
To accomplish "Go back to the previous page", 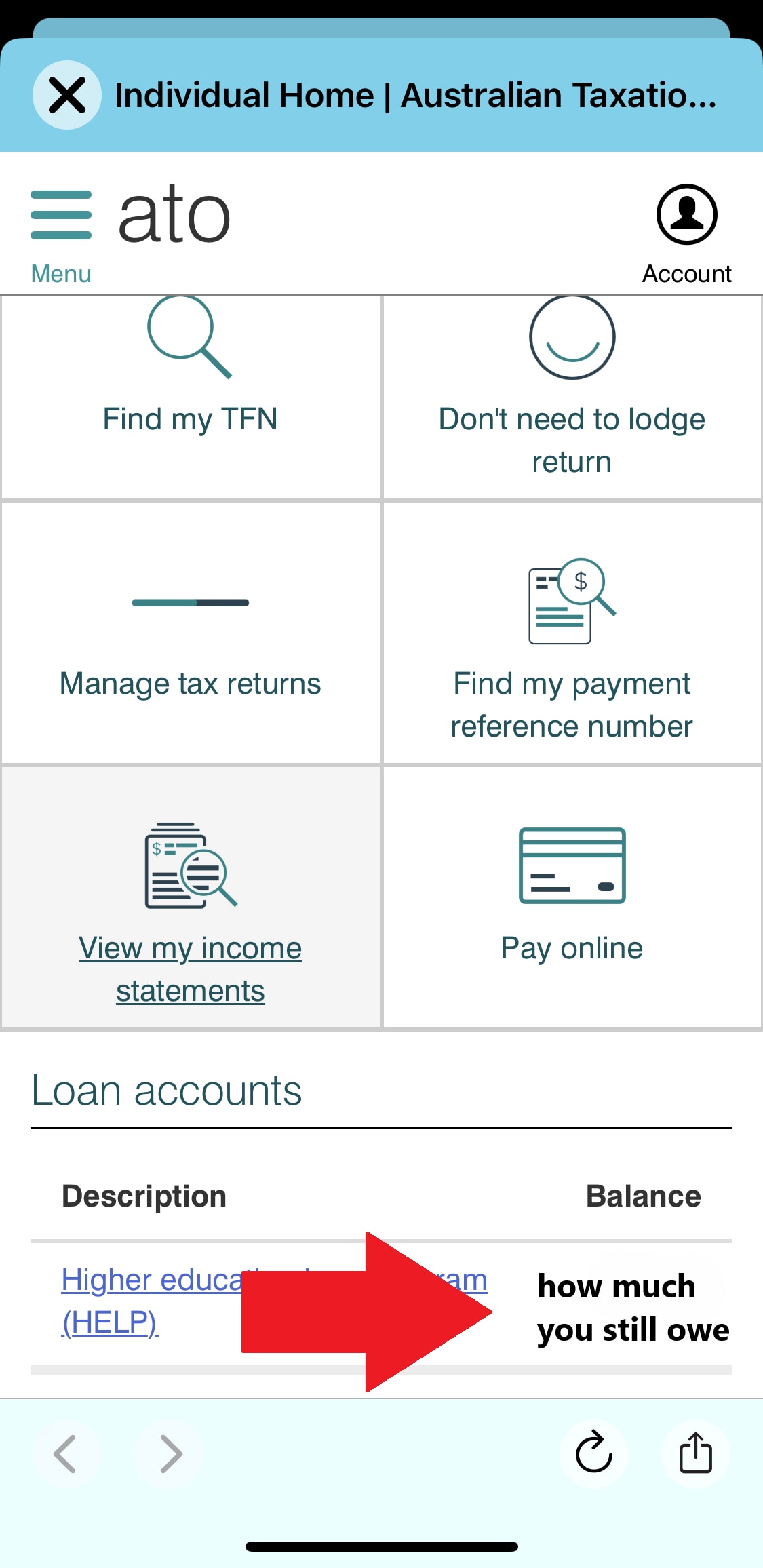I will pyautogui.click(x=66, y=1454).
